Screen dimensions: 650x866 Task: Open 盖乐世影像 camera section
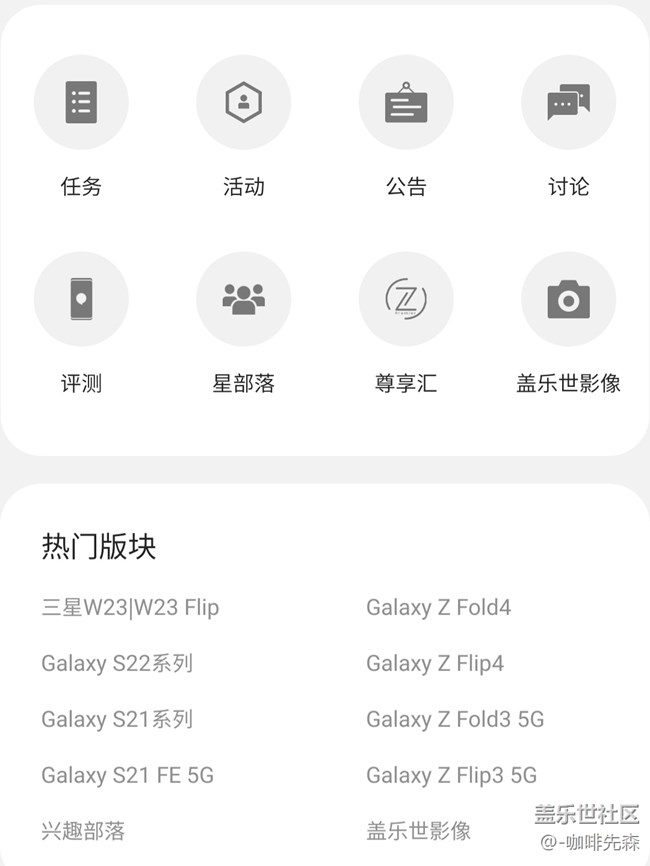568,299
